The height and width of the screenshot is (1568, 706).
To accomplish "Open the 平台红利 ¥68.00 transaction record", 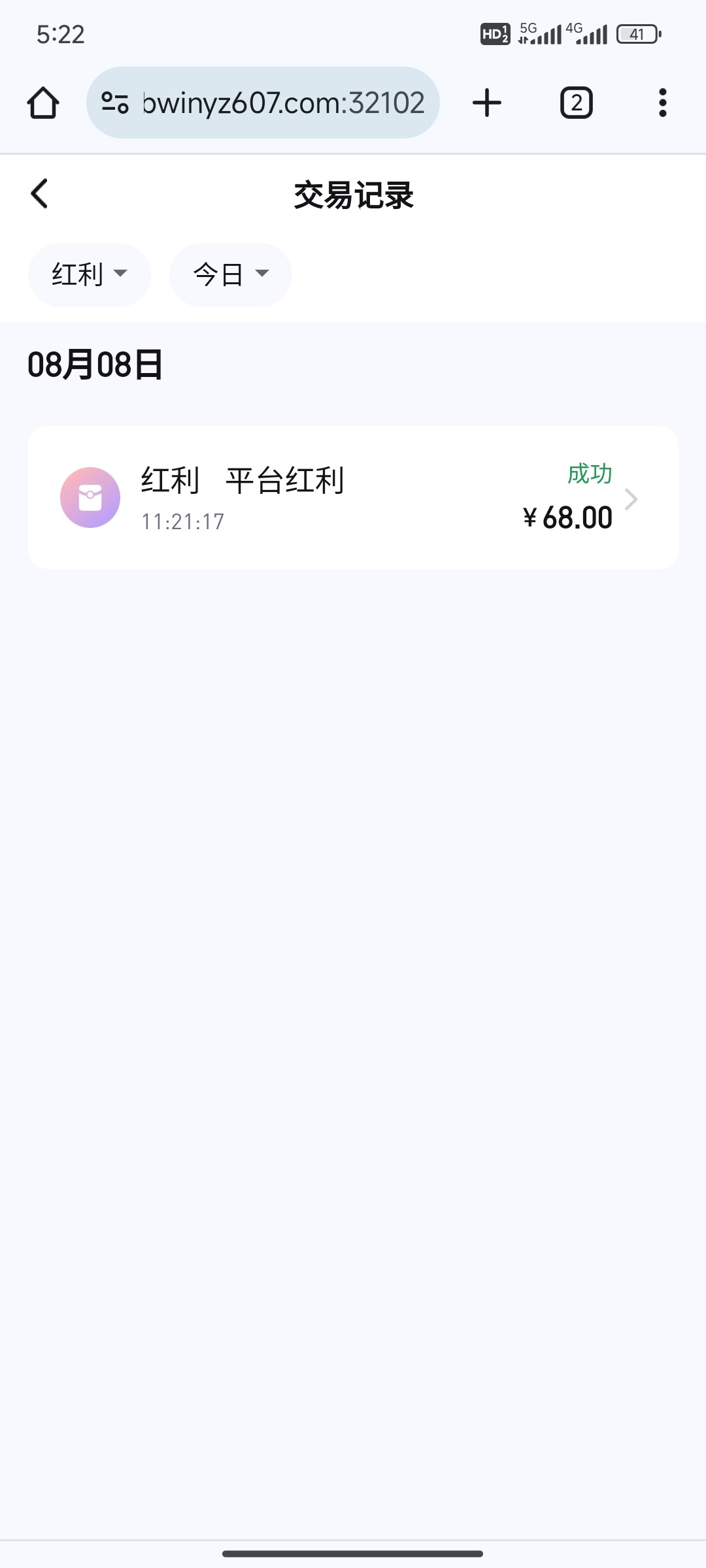I will point(353,498).
